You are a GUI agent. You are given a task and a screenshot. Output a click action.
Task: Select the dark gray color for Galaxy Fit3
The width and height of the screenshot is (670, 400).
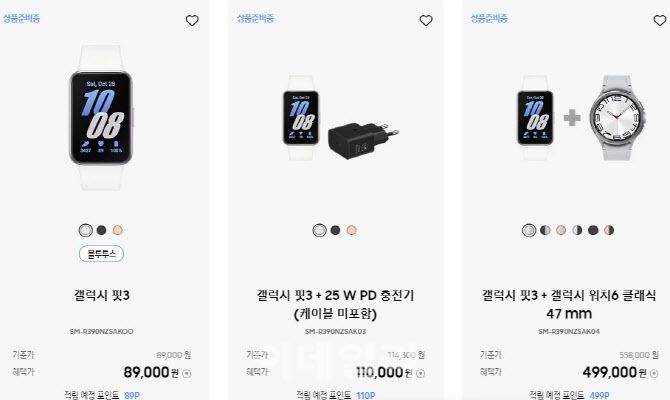point(101,230)
